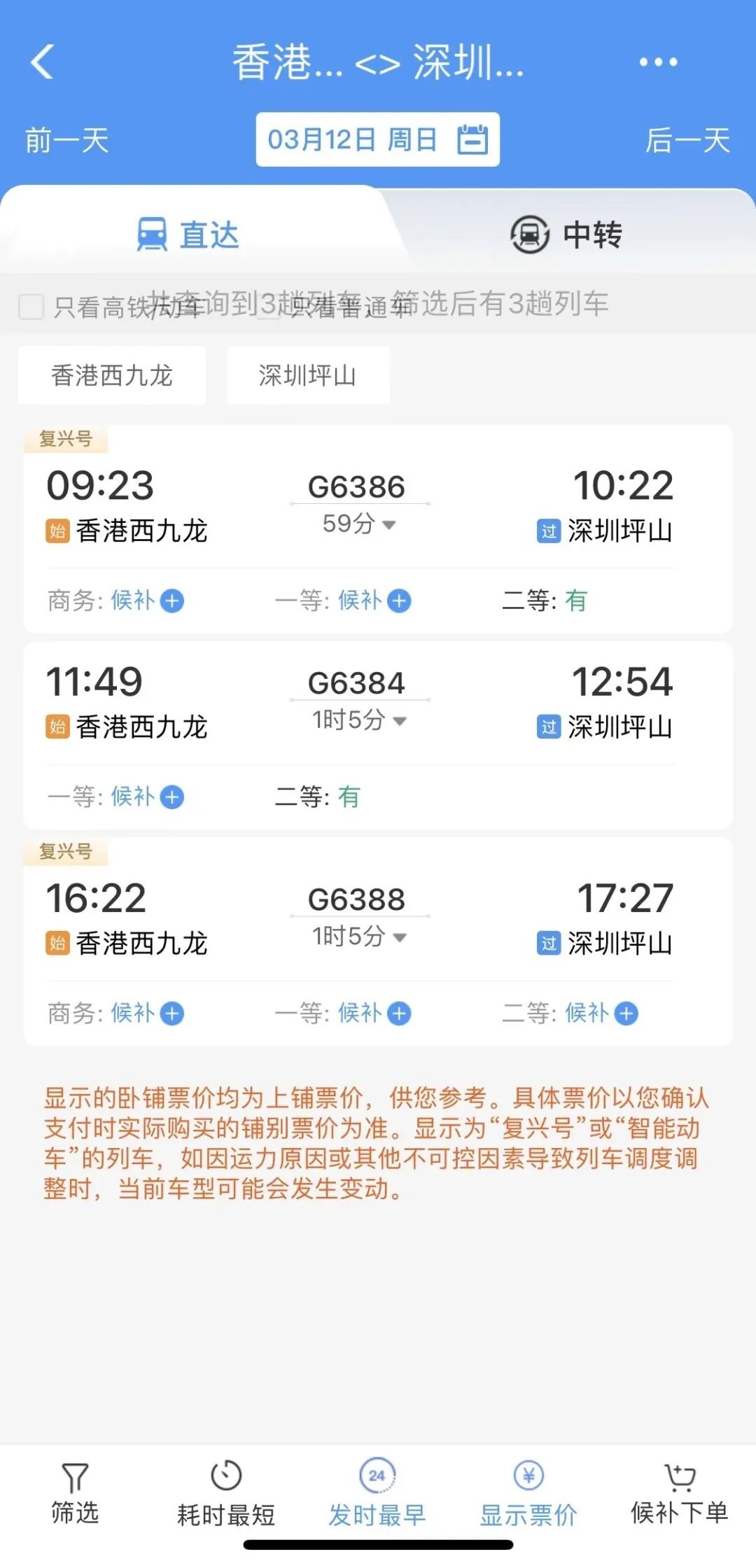Screen dimensions: 756x1568
Task: Expand duration details for G6386 train
Action: (x=391, y=524)
